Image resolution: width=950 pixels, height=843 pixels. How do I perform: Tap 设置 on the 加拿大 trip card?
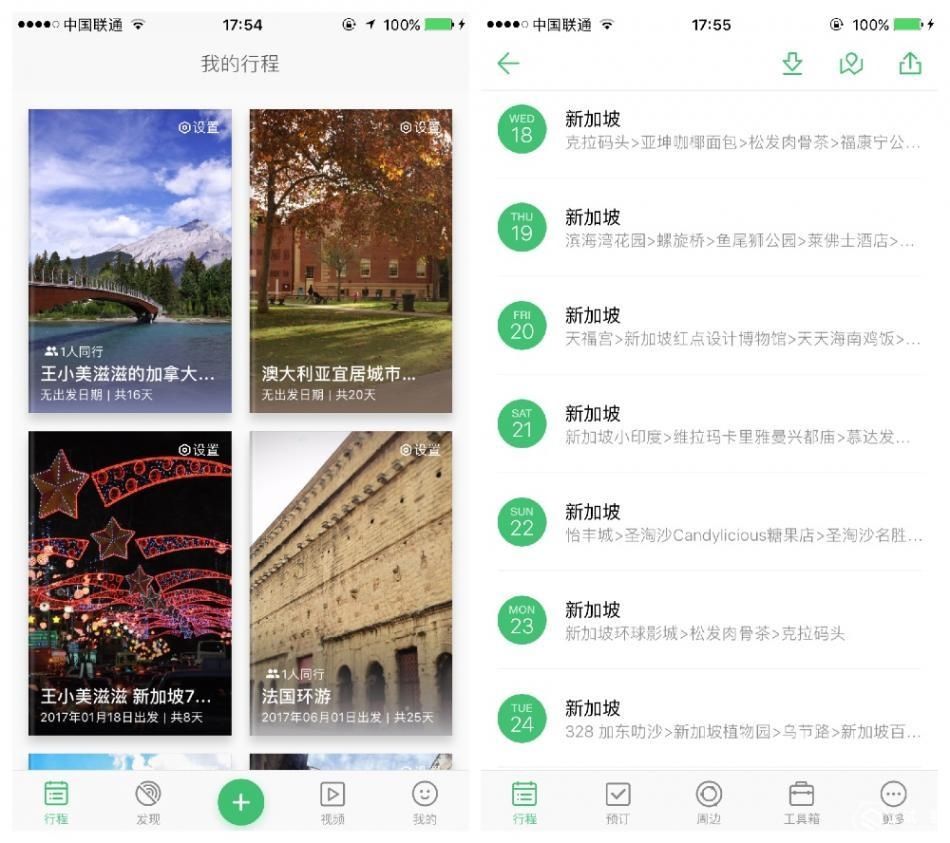click(199, 127)
